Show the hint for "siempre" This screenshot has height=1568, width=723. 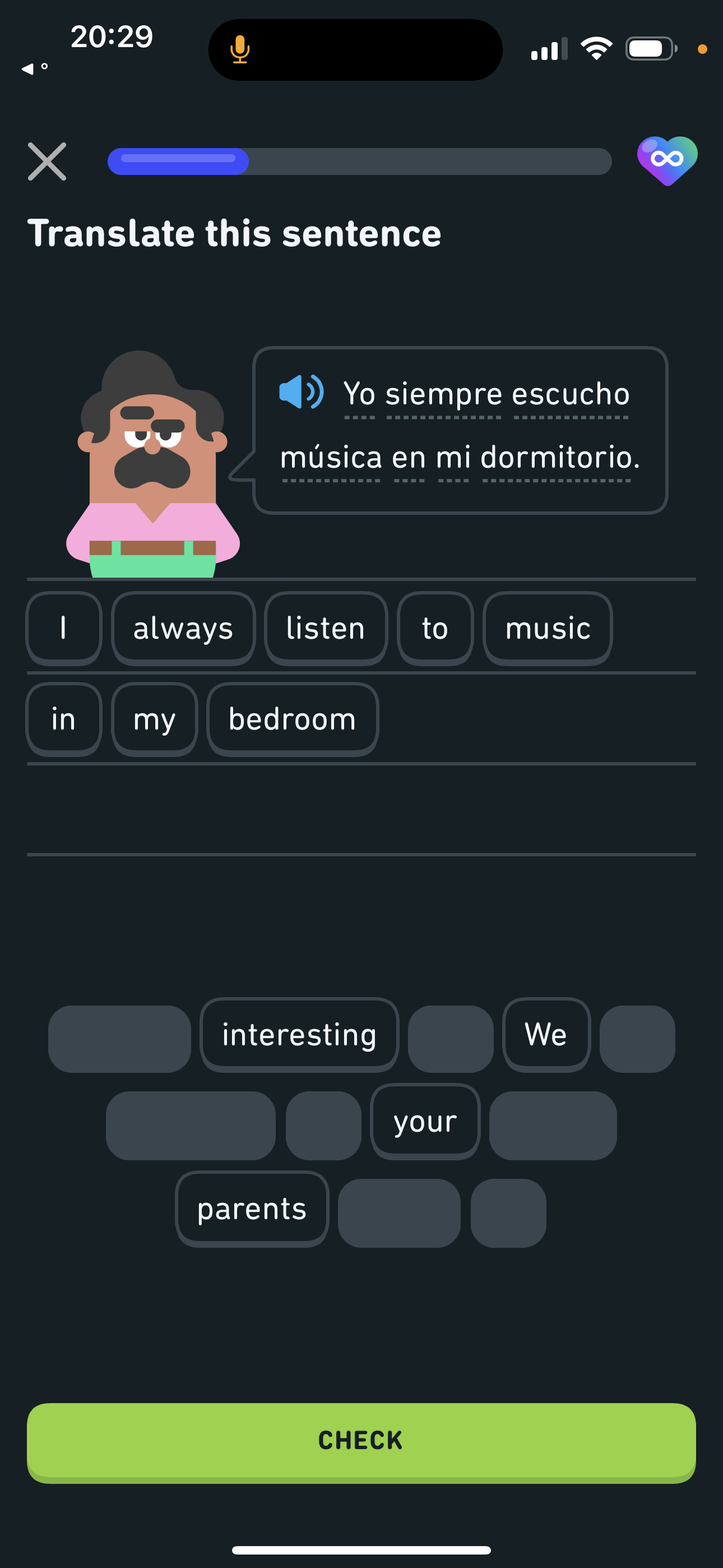(x=444, y=395)
